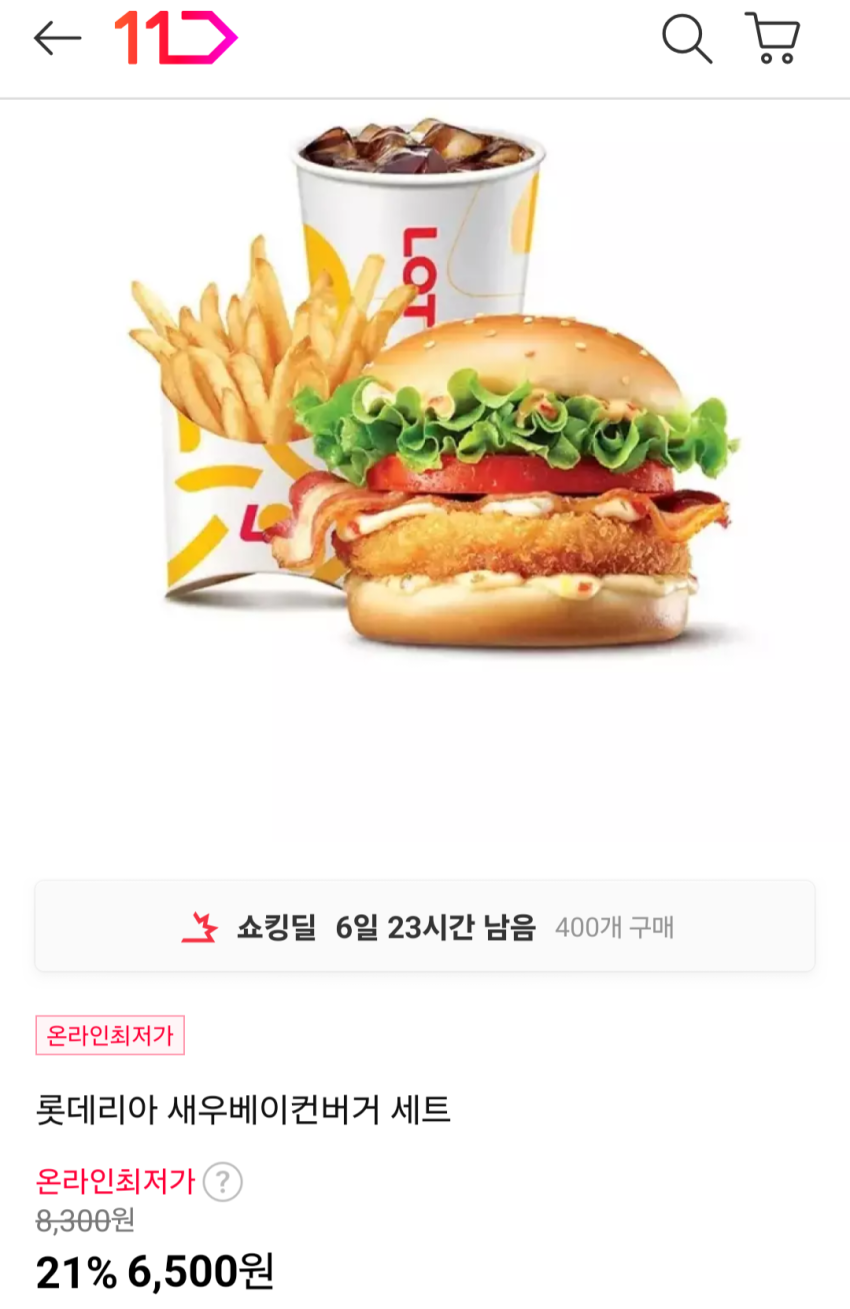The height and width of the screenshot is (1309, 850).
Task: Tap the 온라인최저가 help question mark
Action: (223, 1182)
